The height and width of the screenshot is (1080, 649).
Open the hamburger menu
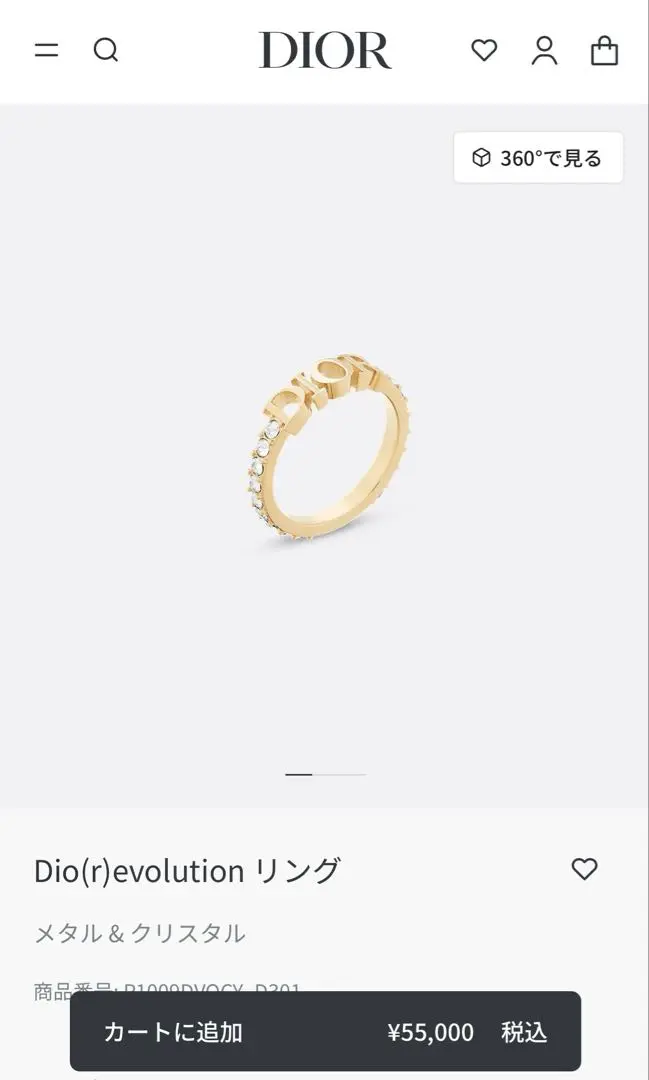[46, 50]
